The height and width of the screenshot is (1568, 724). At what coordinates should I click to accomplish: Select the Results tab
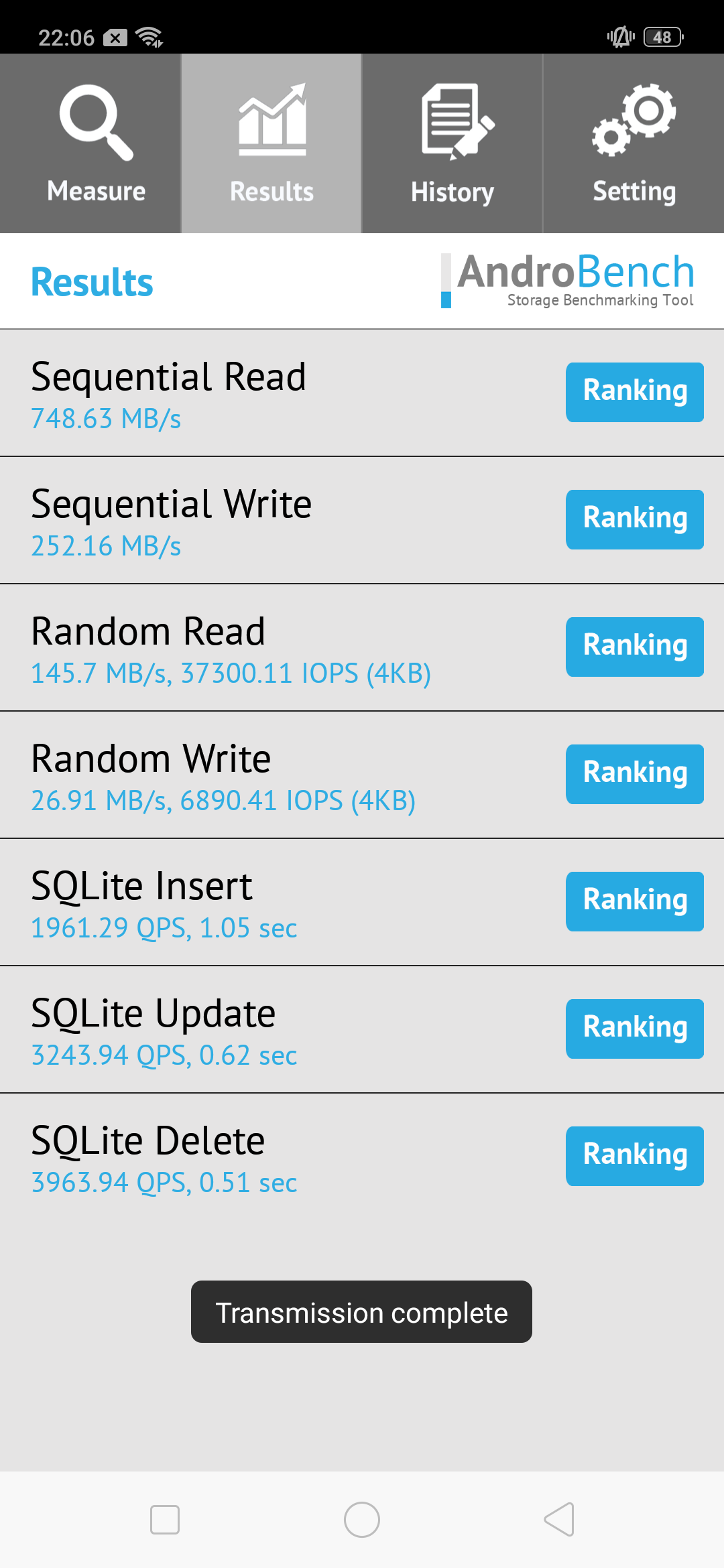[x=271, y=143]
